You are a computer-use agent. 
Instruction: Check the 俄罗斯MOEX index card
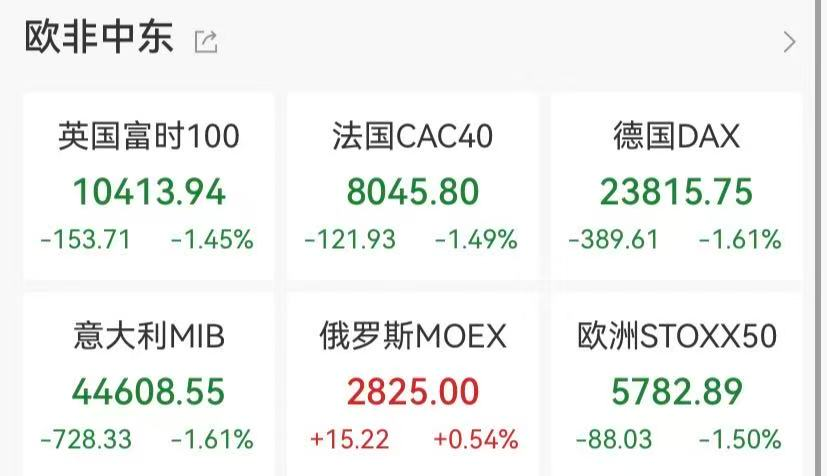click(x=412, y=388)
